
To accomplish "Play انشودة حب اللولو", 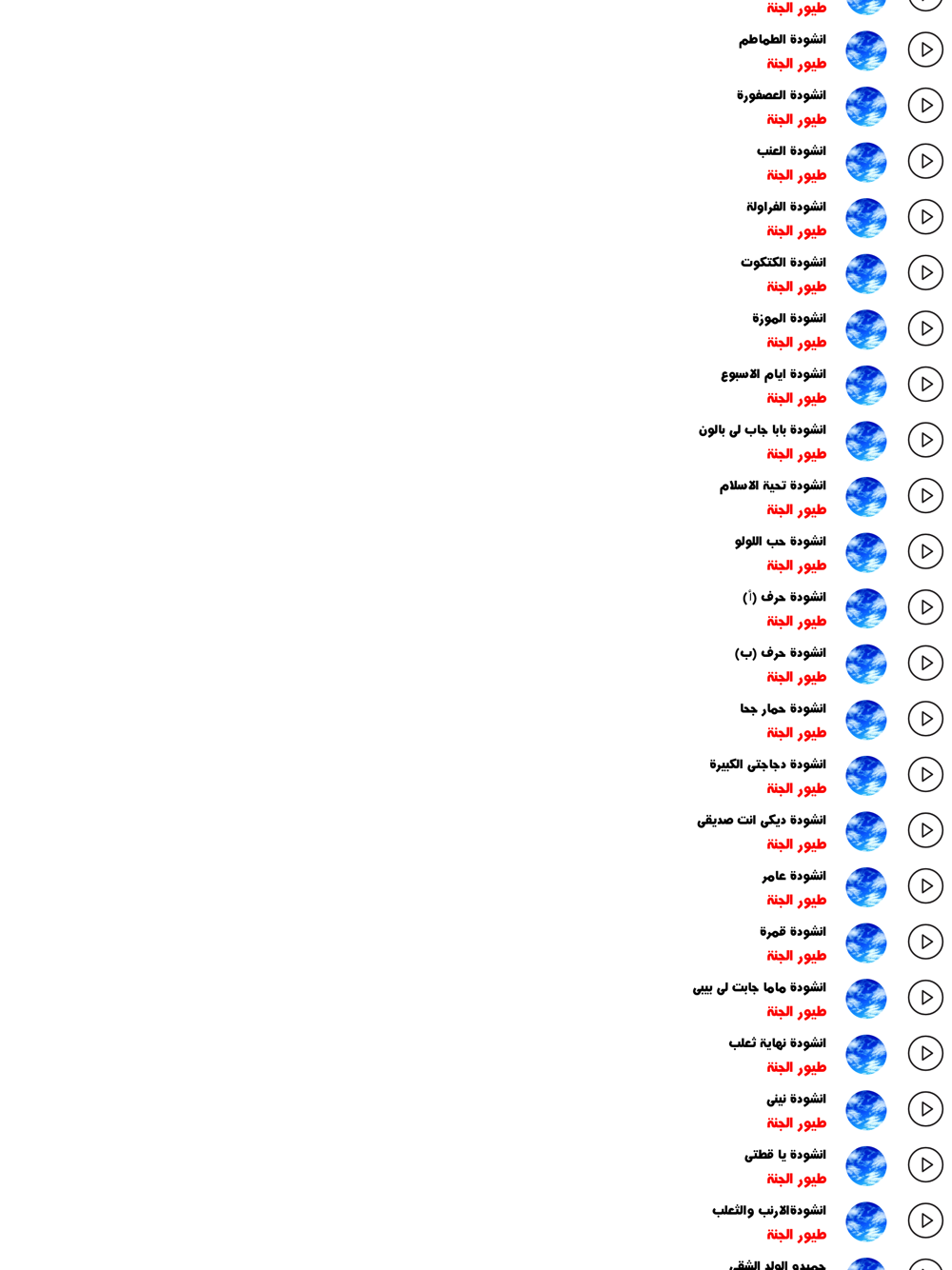I will [925, 551].
